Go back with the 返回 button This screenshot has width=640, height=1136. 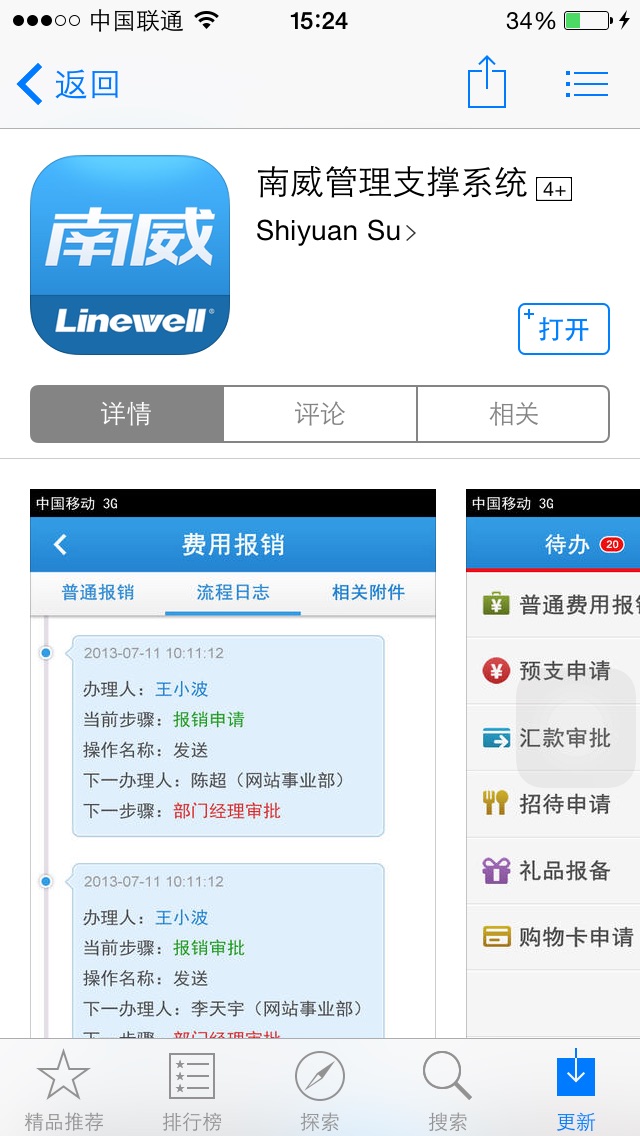coord(68,85)
